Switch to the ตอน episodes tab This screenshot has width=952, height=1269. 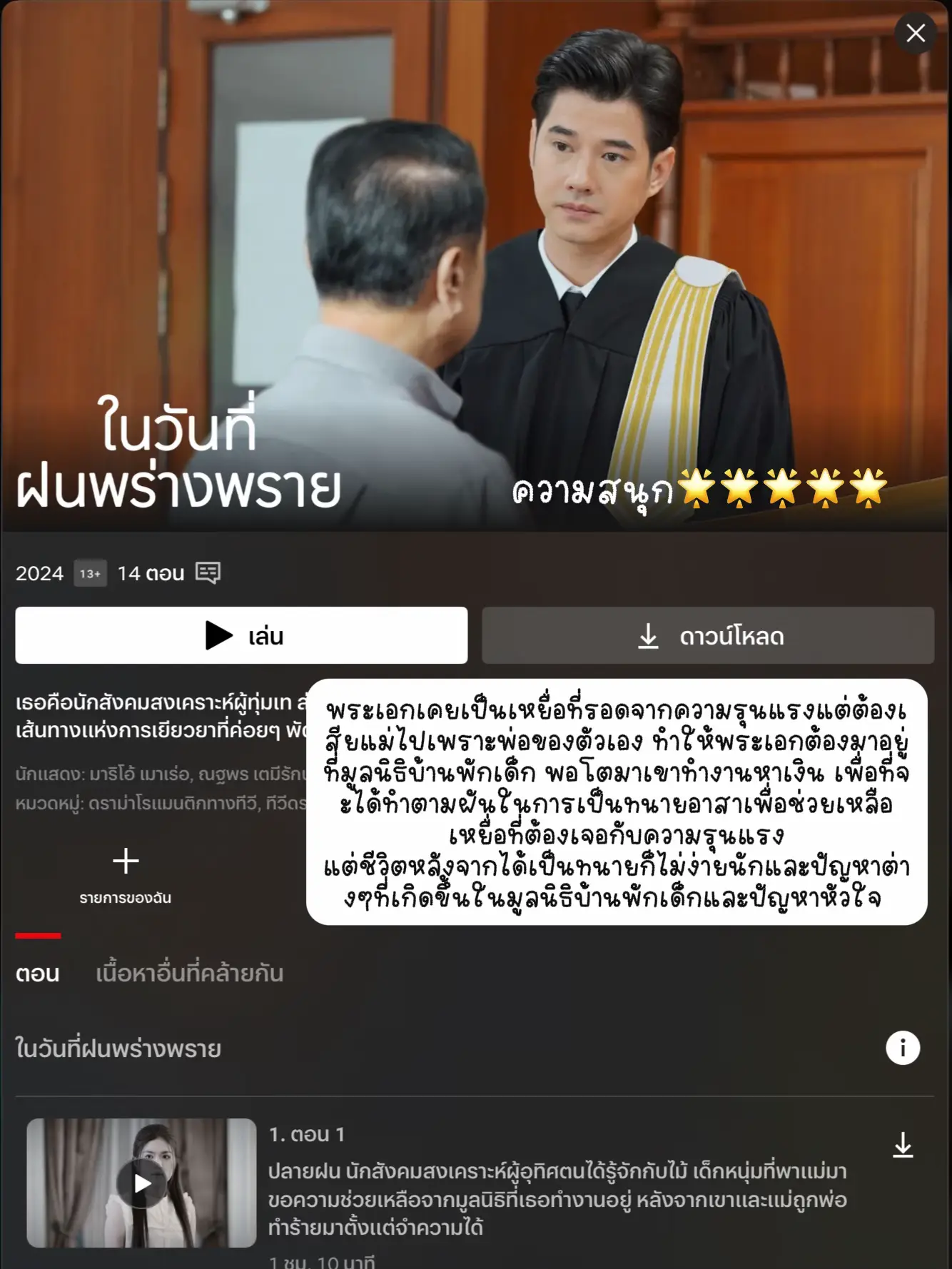point(38,973)
